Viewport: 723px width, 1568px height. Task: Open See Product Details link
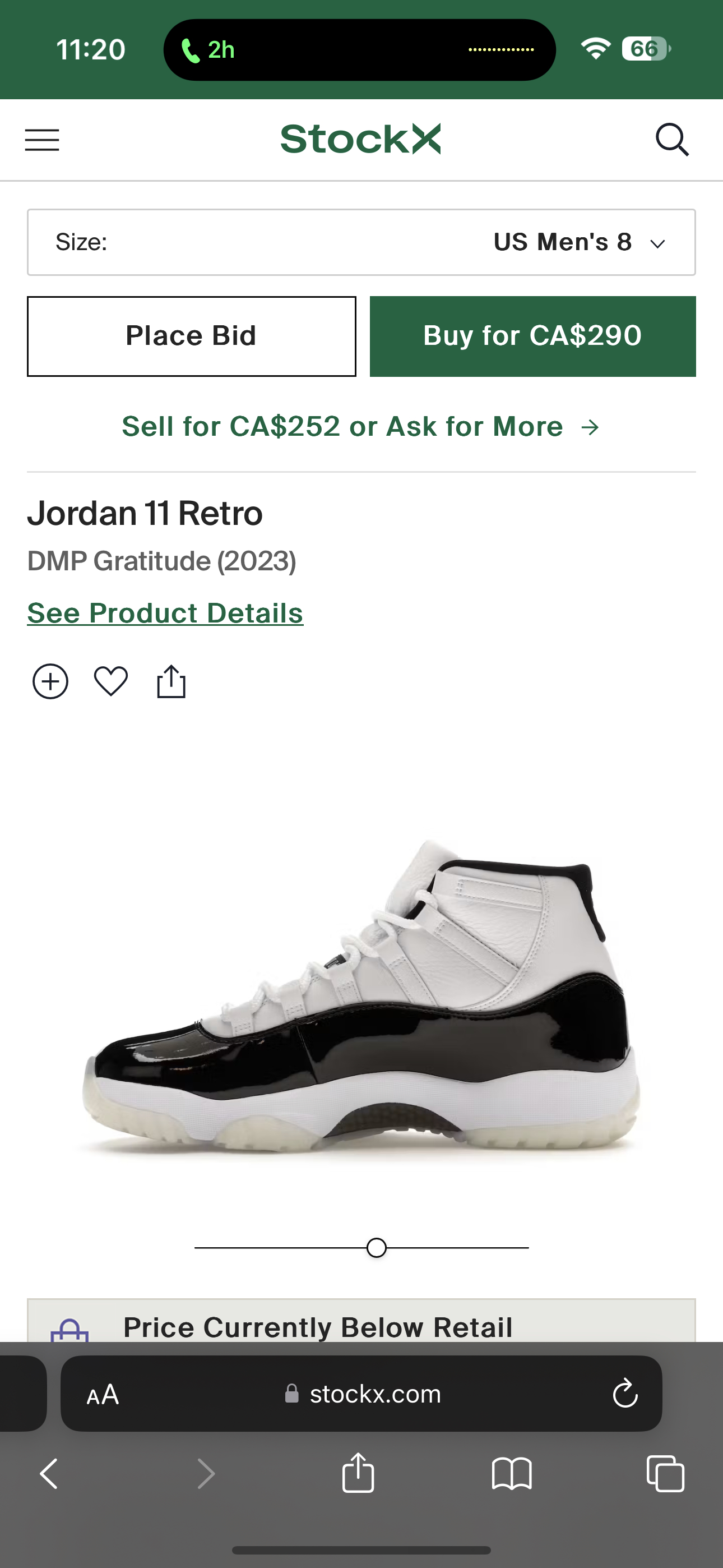point(165,612)
